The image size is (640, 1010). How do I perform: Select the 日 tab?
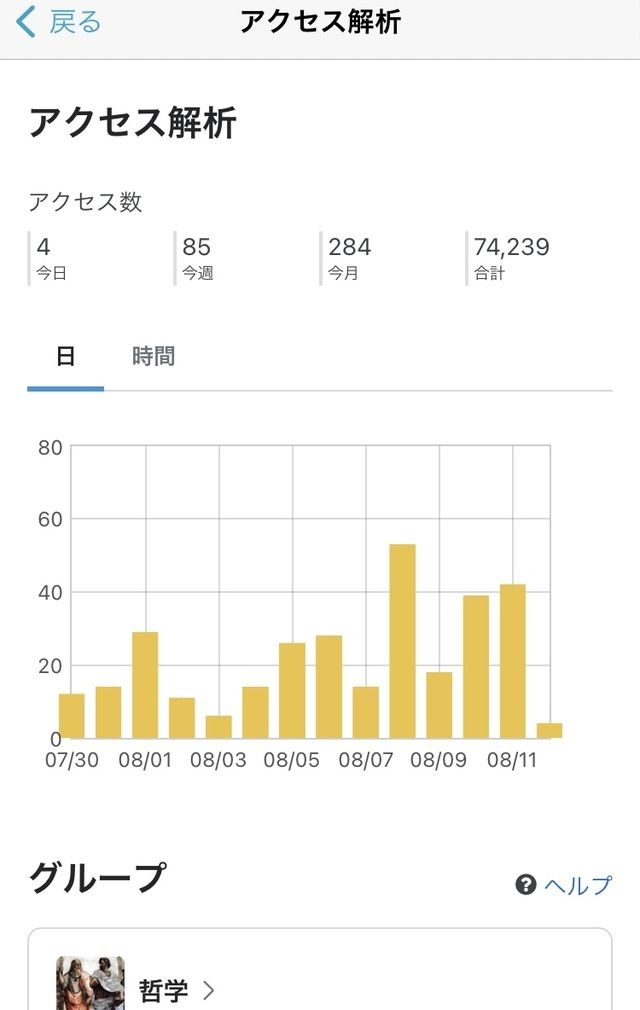tap(66, 356)
